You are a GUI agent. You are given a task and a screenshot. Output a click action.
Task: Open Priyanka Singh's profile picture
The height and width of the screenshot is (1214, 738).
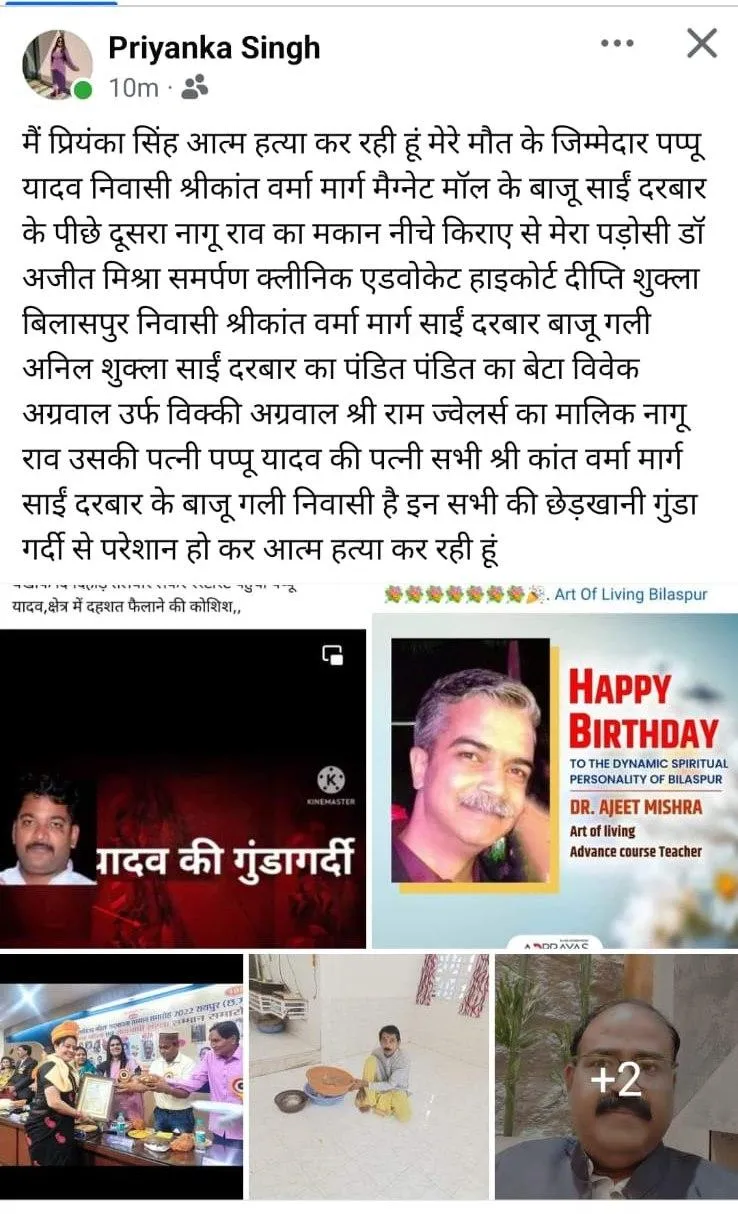[x=57, y=64]
